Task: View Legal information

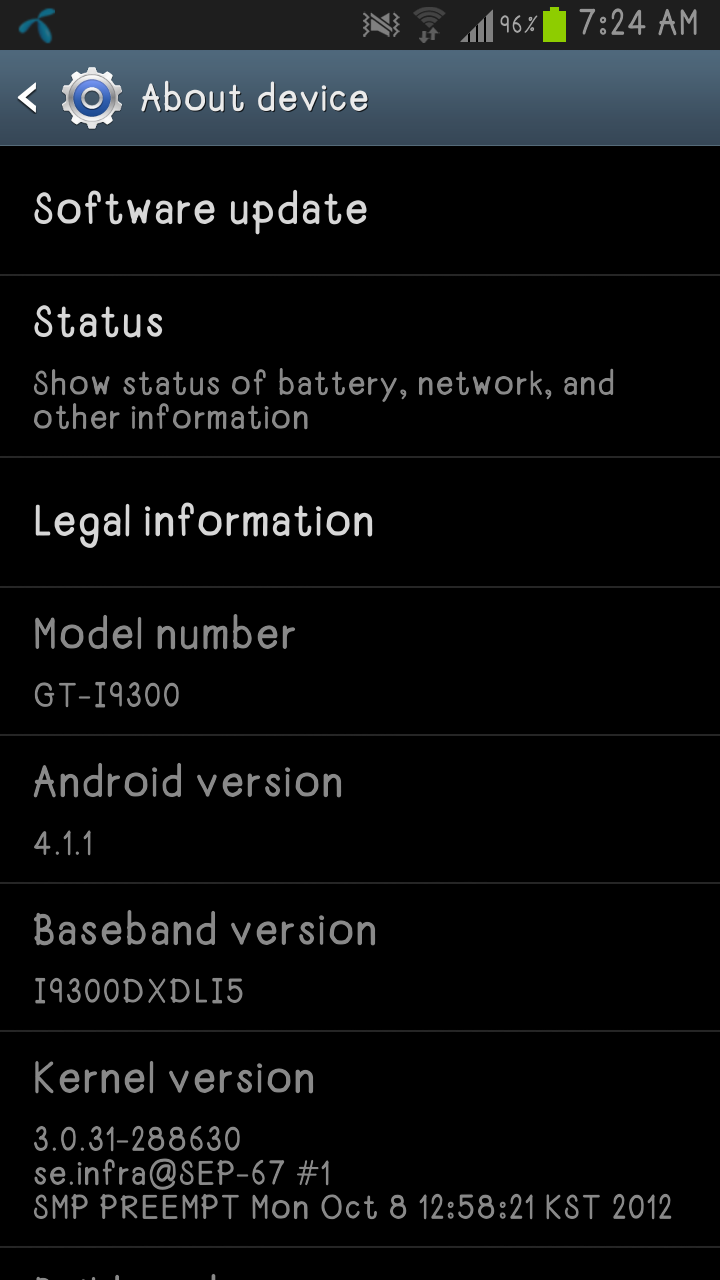Action: point(360,522)
